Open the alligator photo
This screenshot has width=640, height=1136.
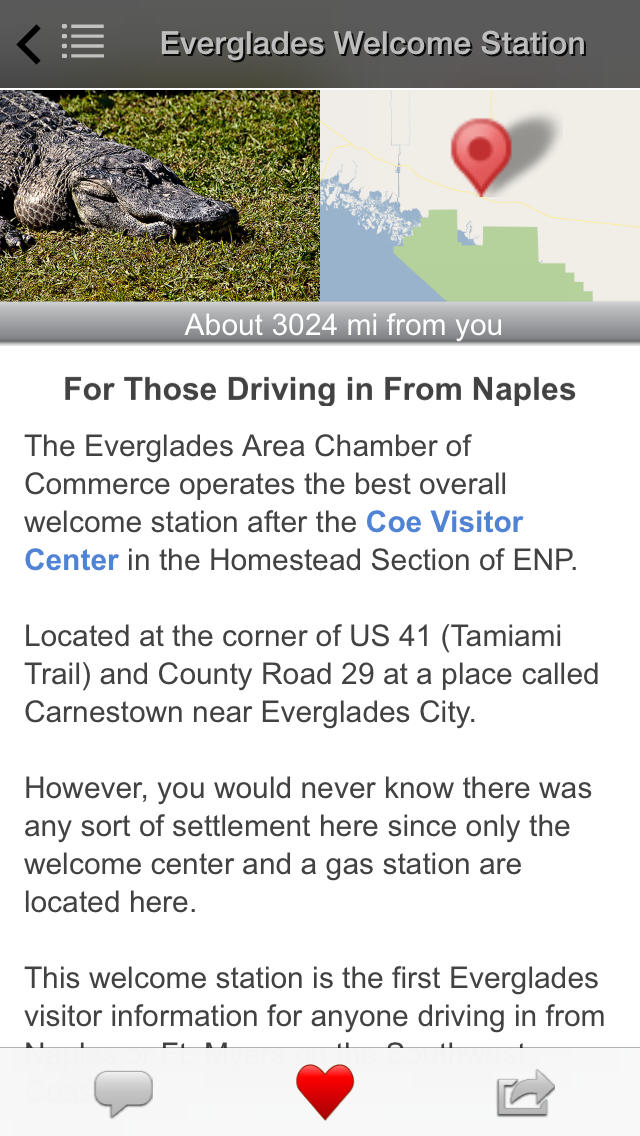pyautogui.click(x=159, y=195)
